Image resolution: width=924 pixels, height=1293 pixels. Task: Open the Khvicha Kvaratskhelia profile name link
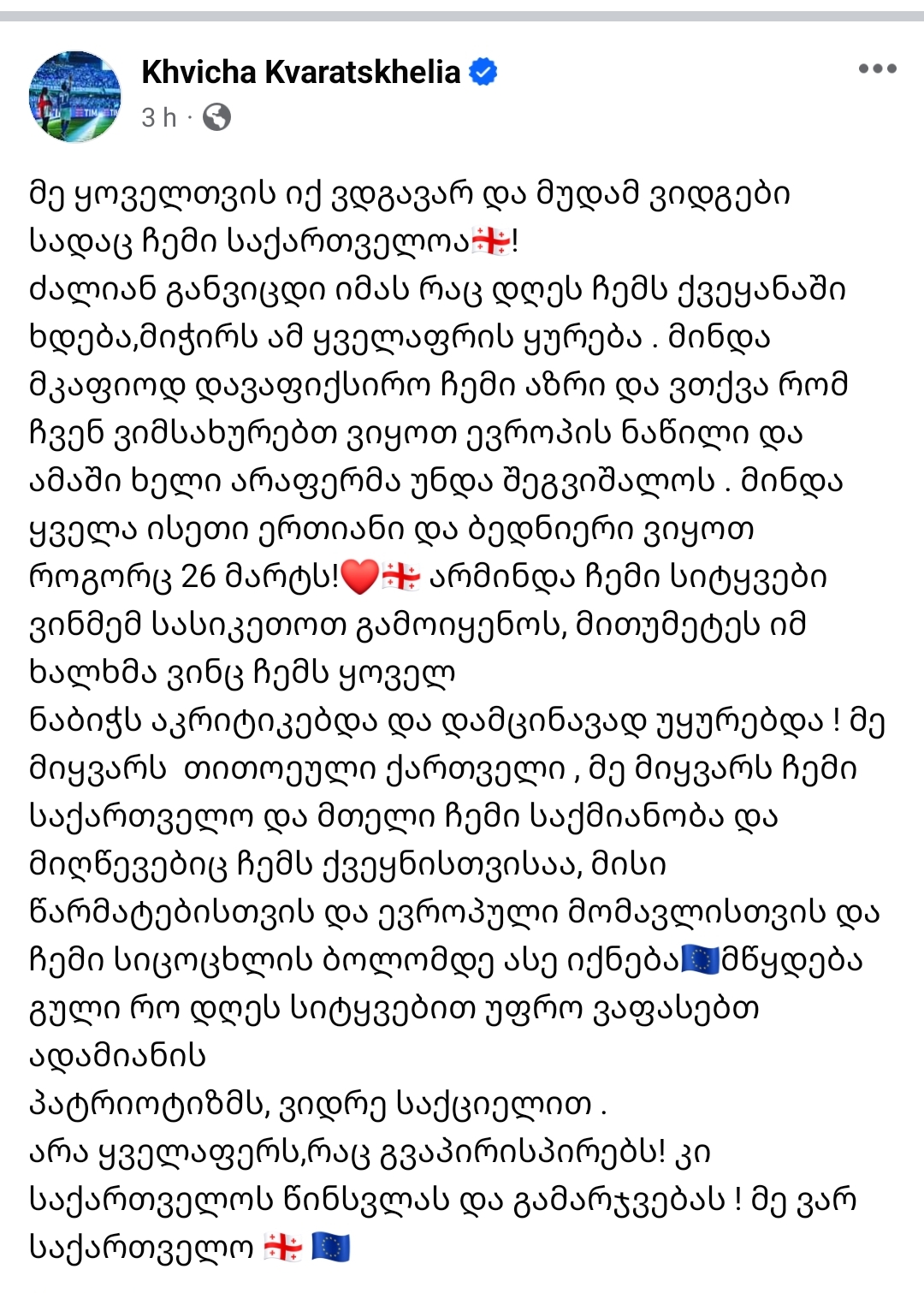click(300, 72)
